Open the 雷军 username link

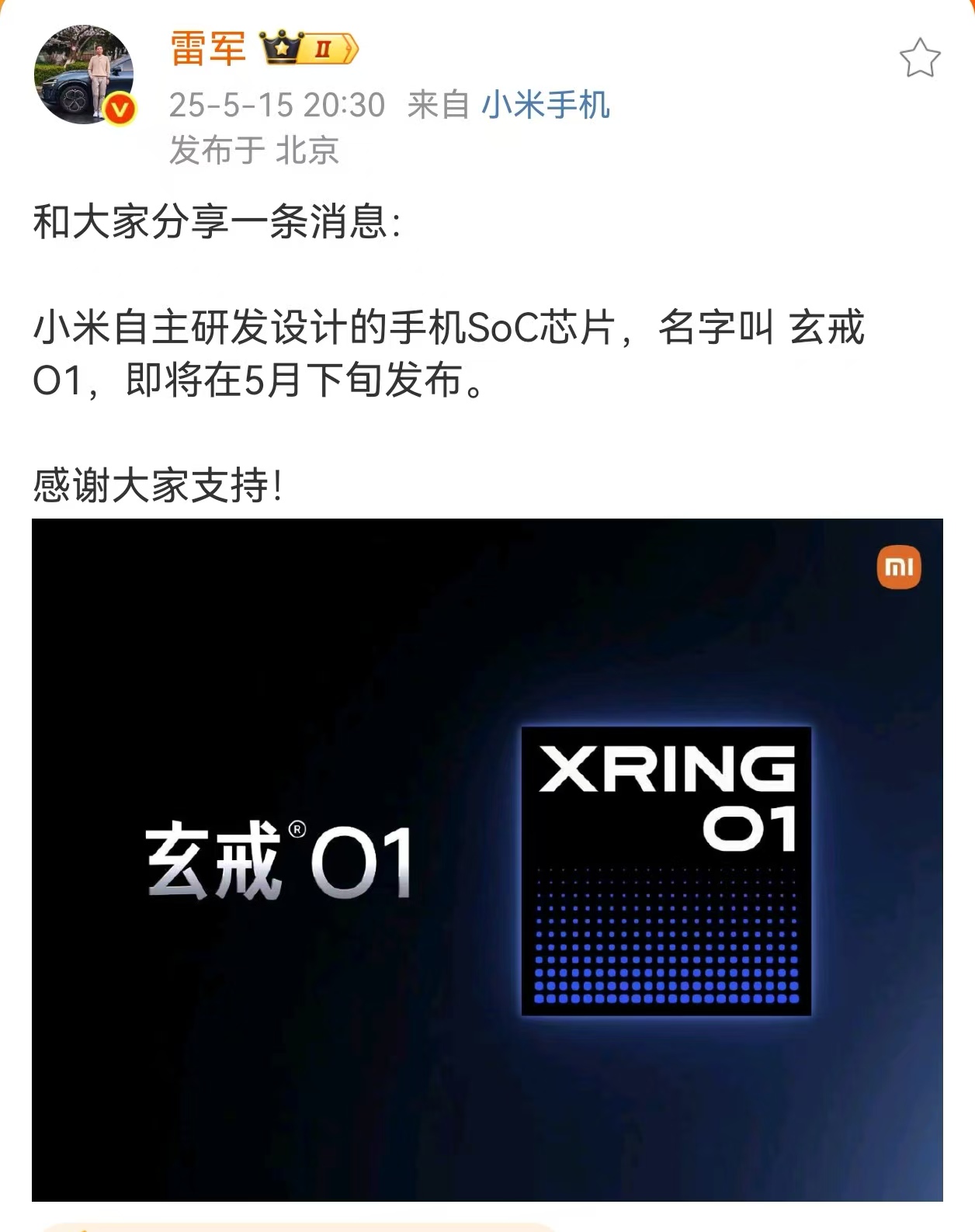point(208,48)
